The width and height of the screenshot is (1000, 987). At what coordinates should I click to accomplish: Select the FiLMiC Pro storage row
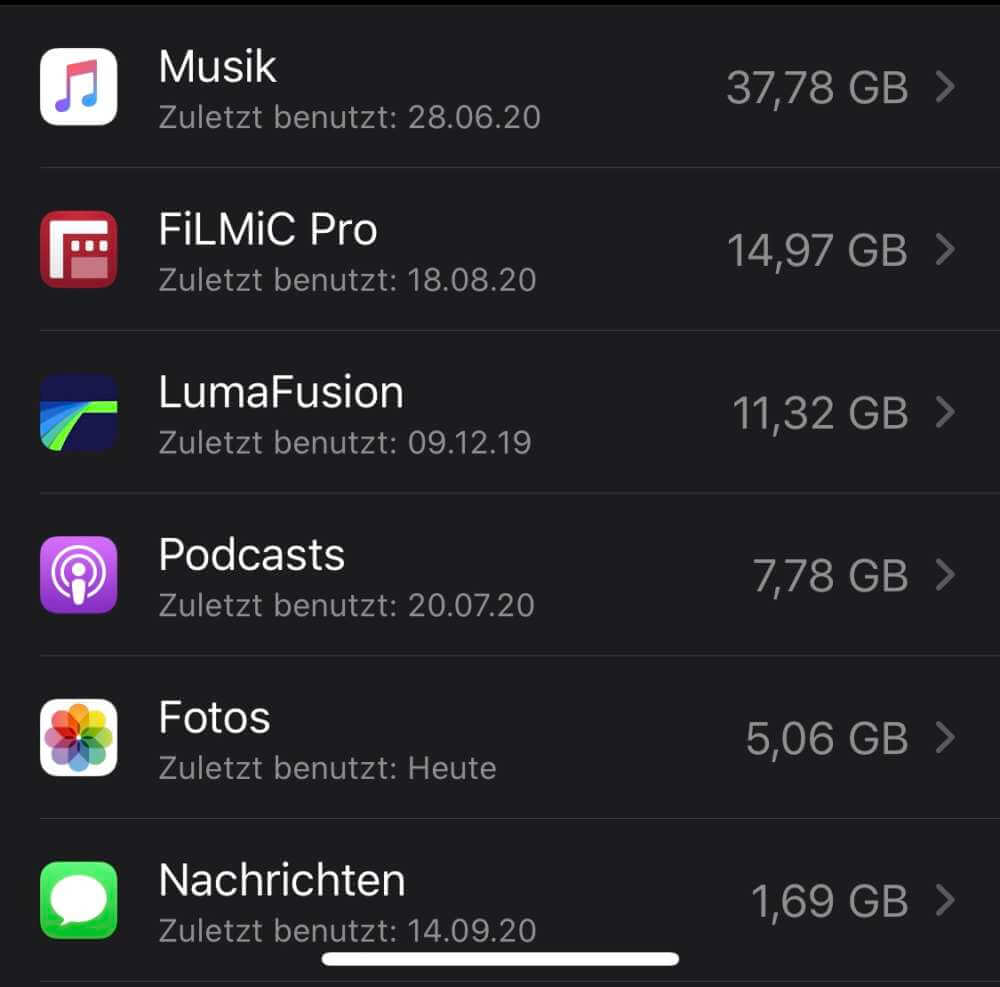(500, 250)
